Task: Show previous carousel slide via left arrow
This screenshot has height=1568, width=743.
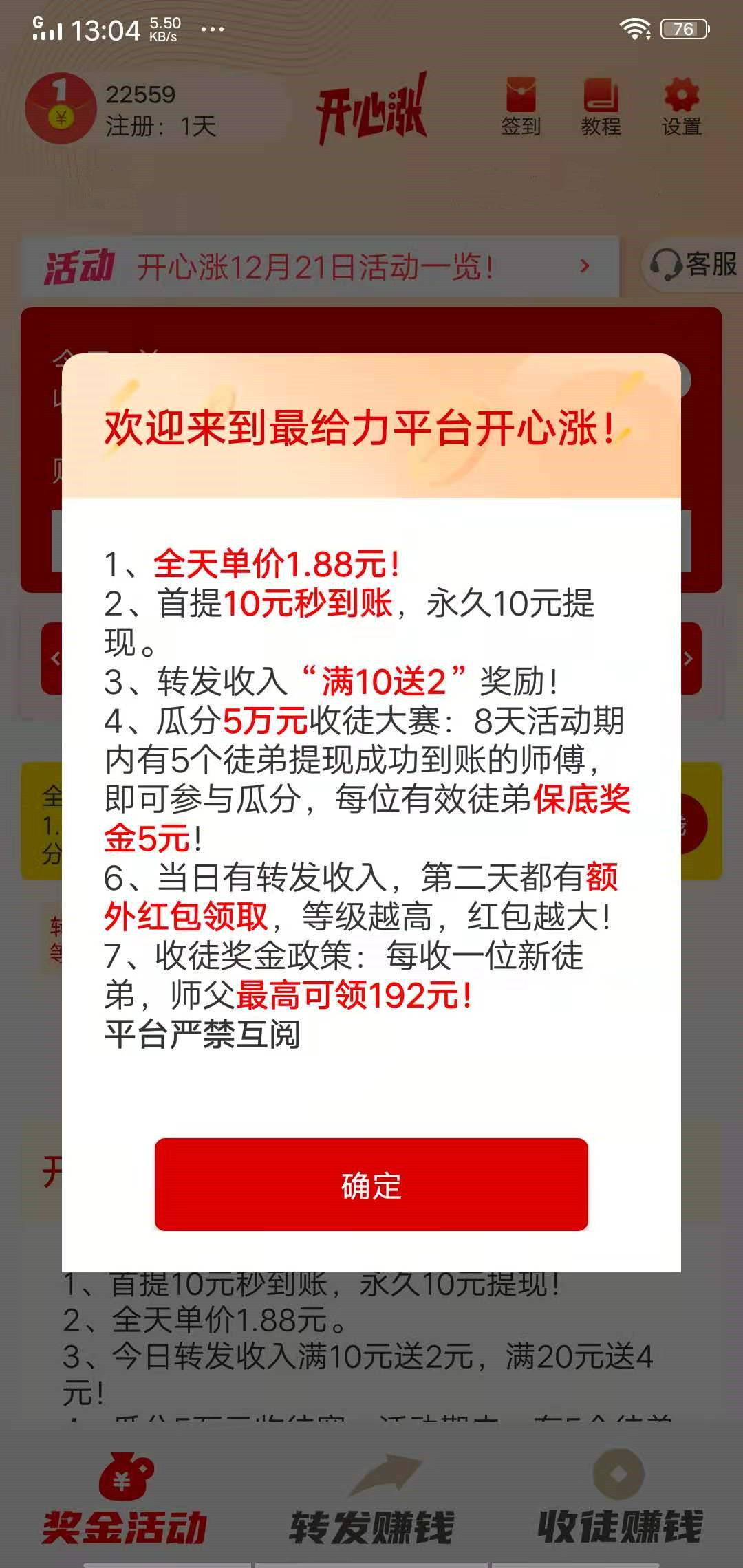Action: click(55, 658)
